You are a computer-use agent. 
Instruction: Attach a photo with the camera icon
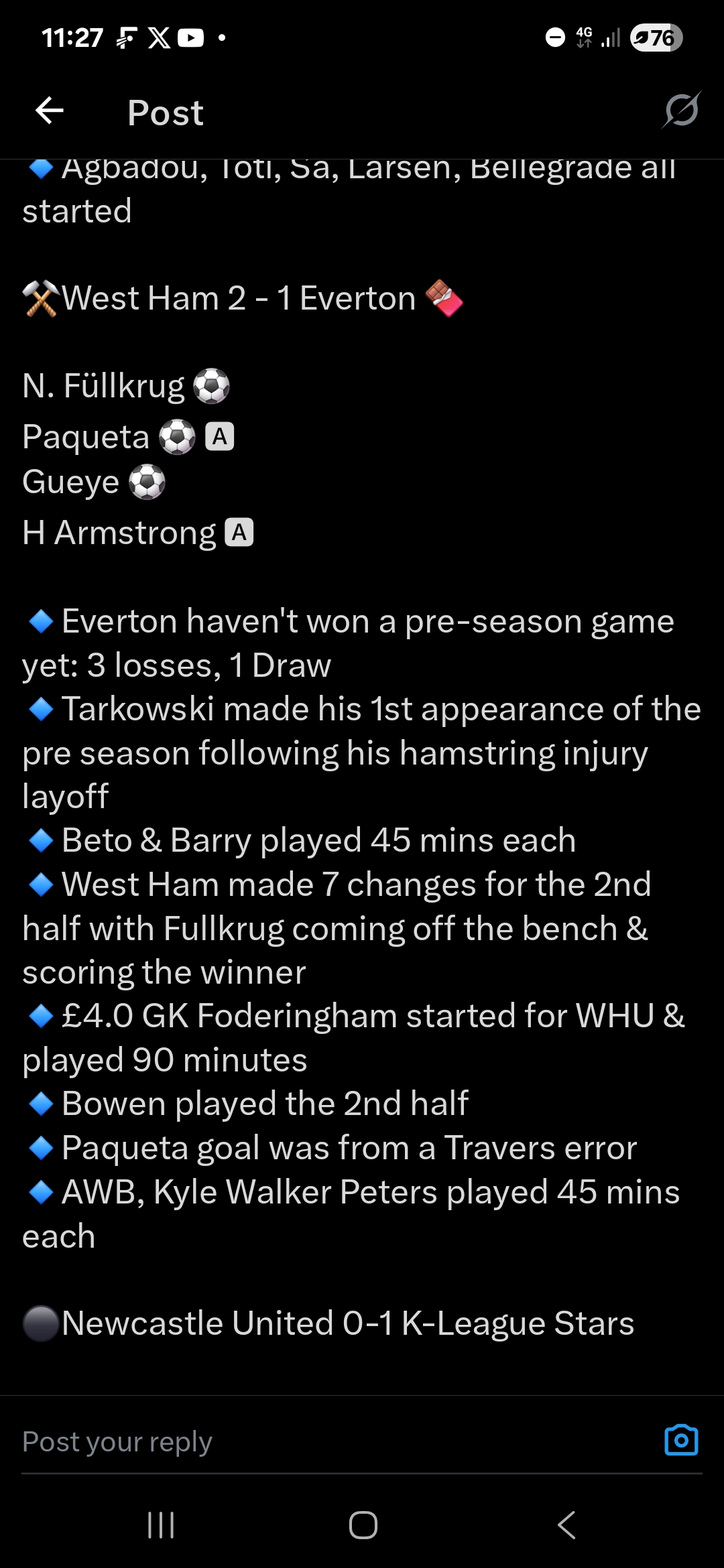pyautogui.click(x=681, y=1439)
